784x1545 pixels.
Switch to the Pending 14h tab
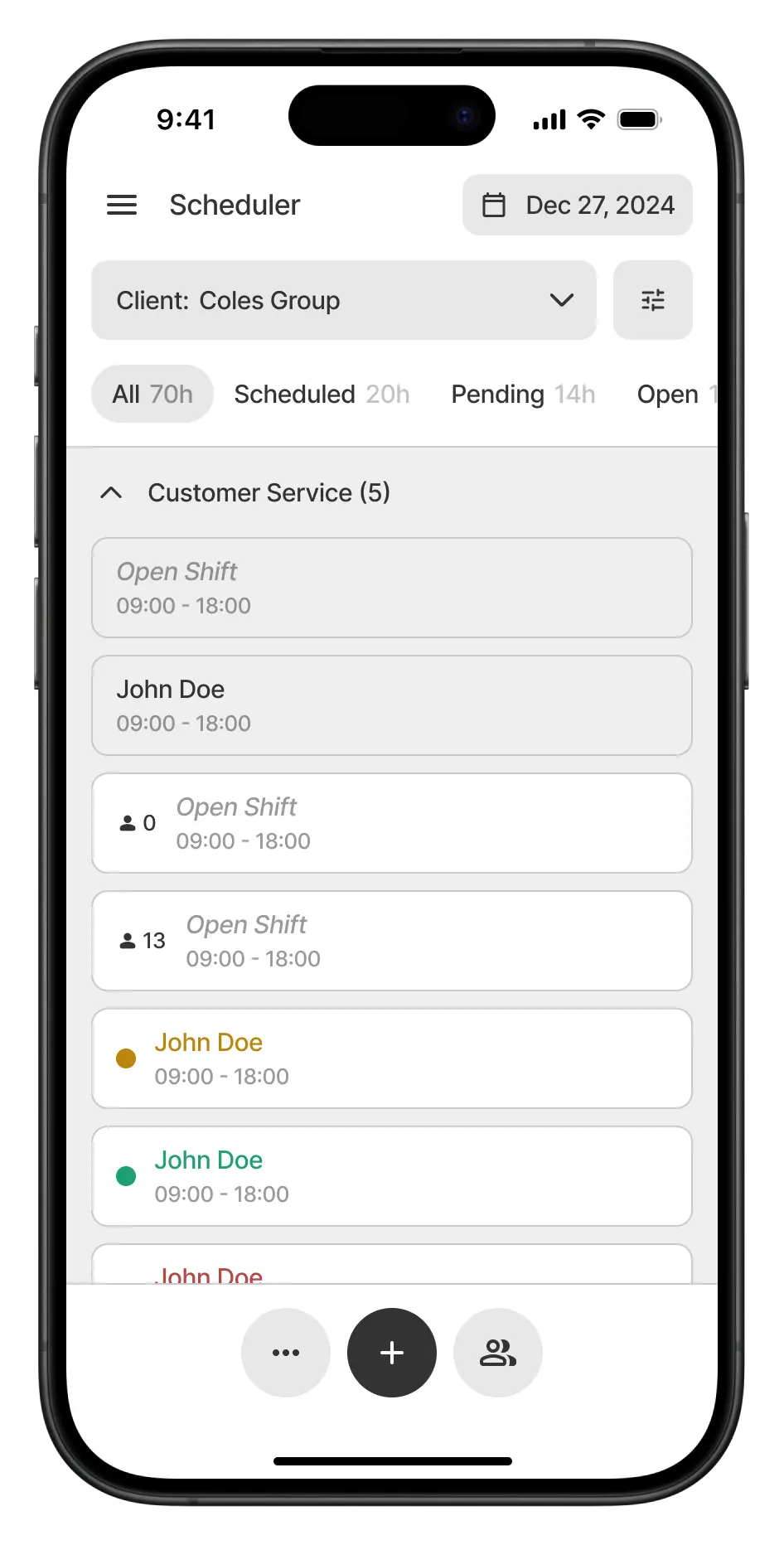click(523, 394)
